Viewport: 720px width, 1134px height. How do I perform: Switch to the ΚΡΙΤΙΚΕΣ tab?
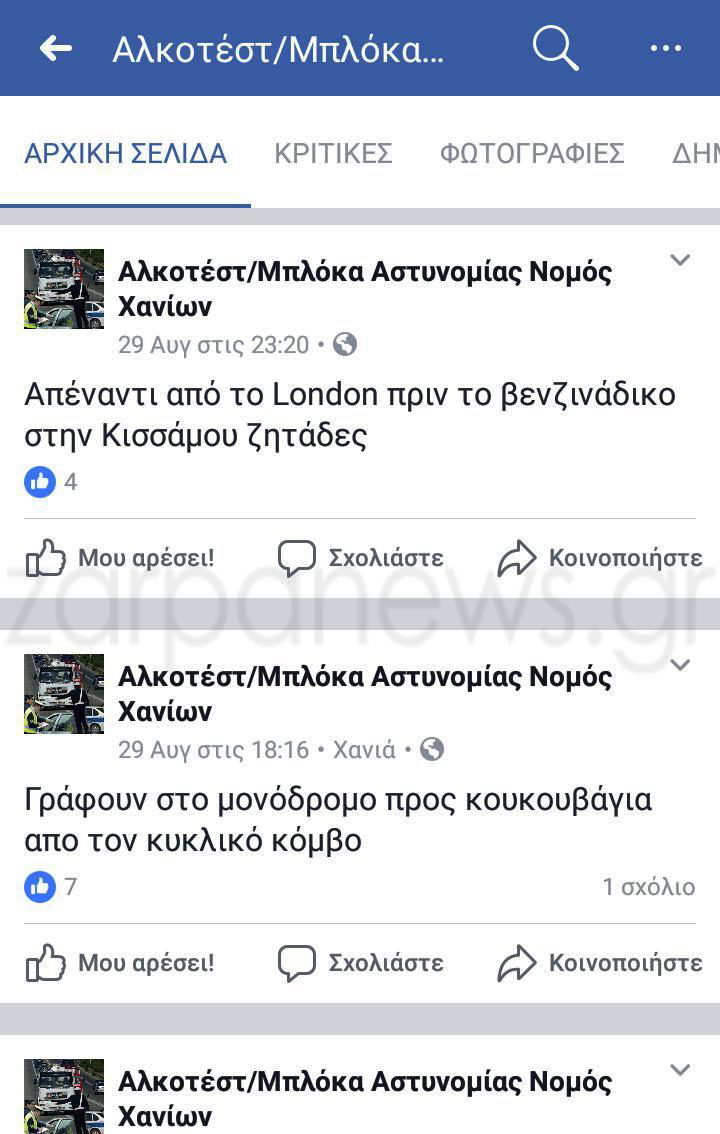pyautogui.click(x=333, y=153)
